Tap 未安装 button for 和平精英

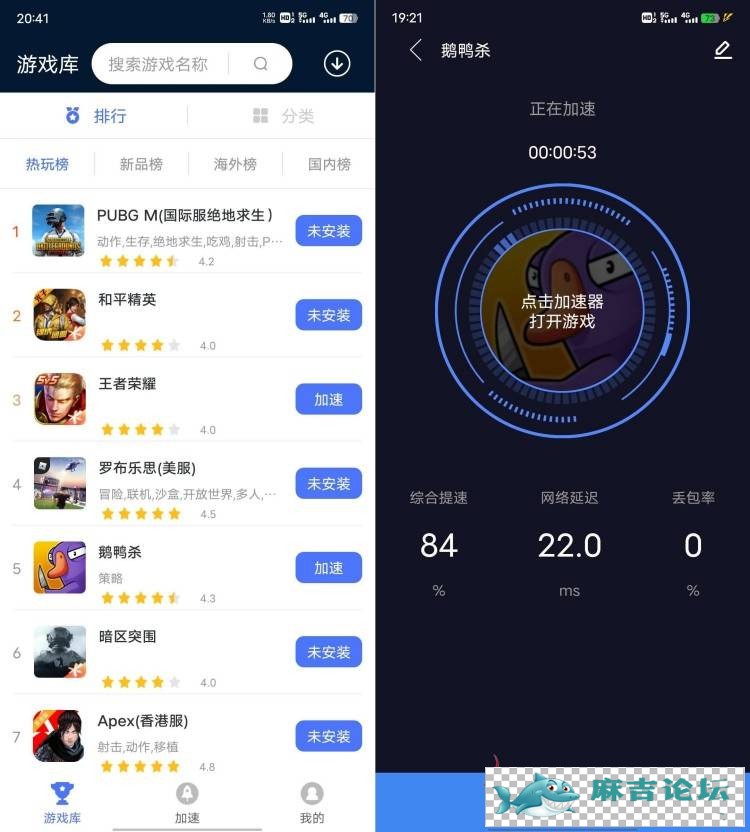(328, 315)
